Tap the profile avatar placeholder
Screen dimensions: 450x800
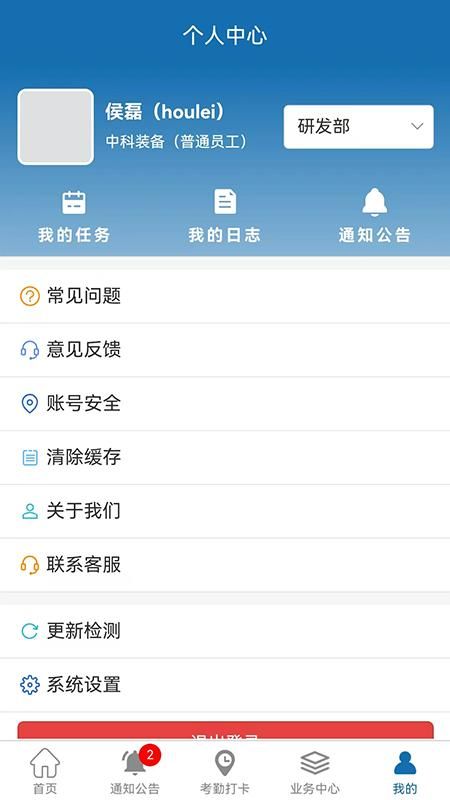pyautogui.click(x=56, y=127)
